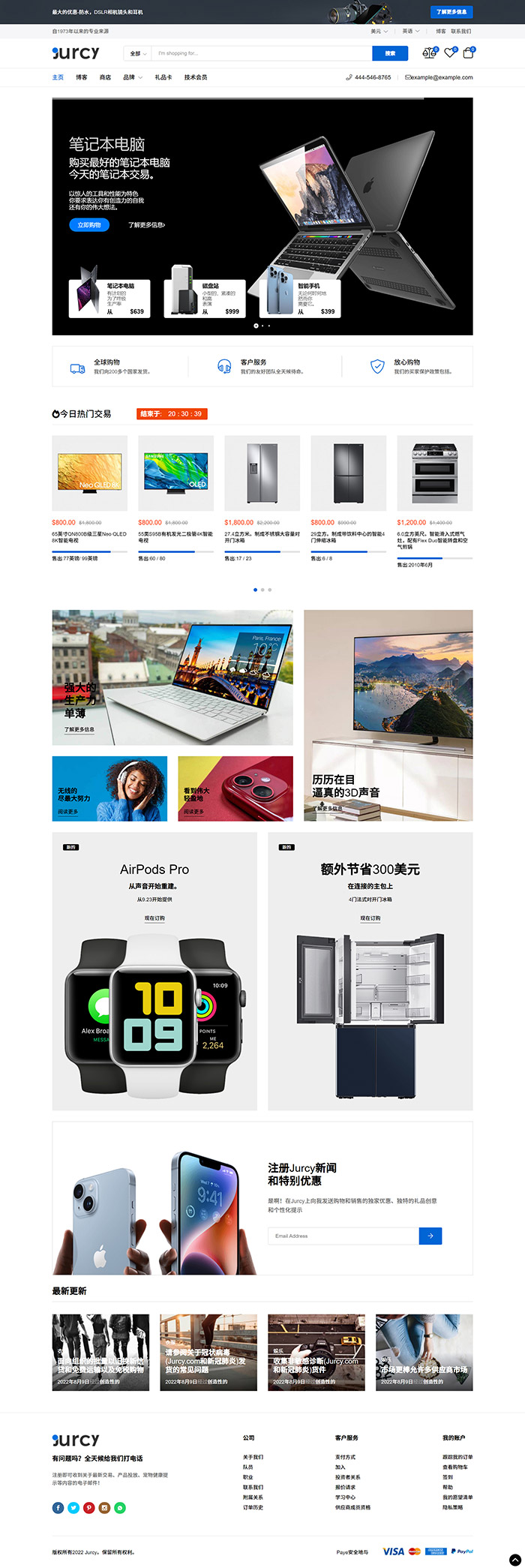This screenshot has width=525, height=1568.
Task: Open the shopping search field
Action: coord(262,53)
